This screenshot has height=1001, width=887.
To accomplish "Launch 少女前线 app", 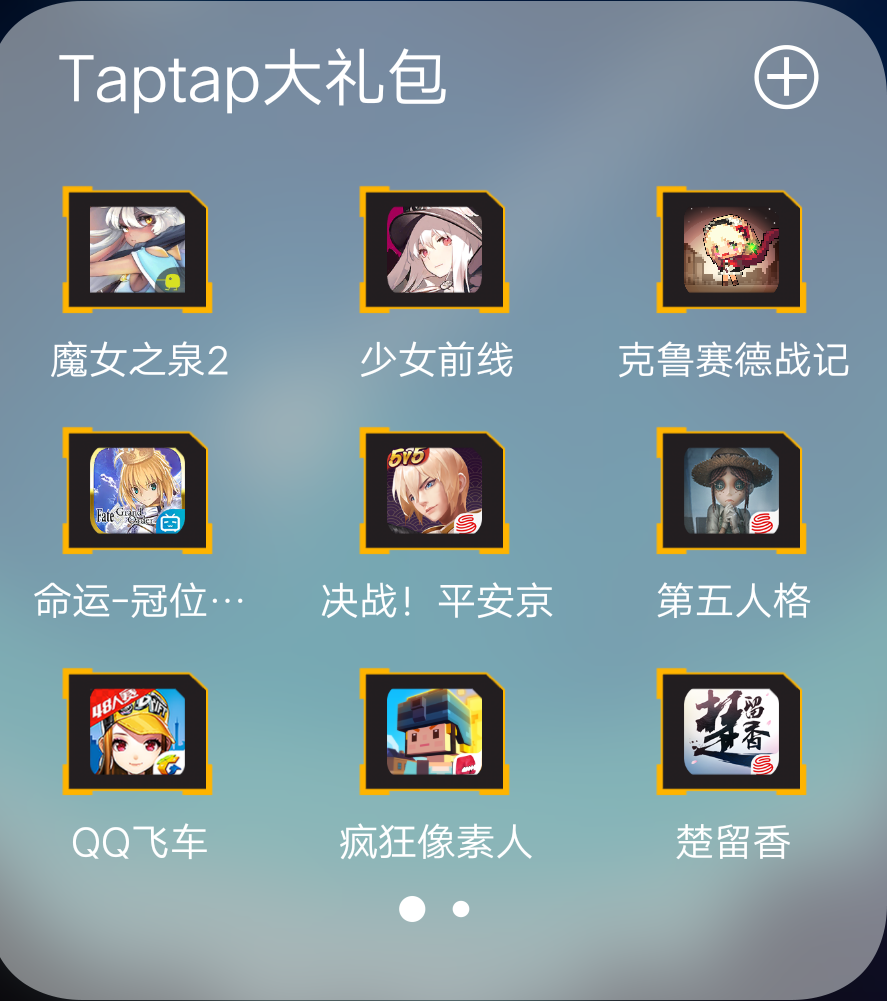I will (434, 250).
